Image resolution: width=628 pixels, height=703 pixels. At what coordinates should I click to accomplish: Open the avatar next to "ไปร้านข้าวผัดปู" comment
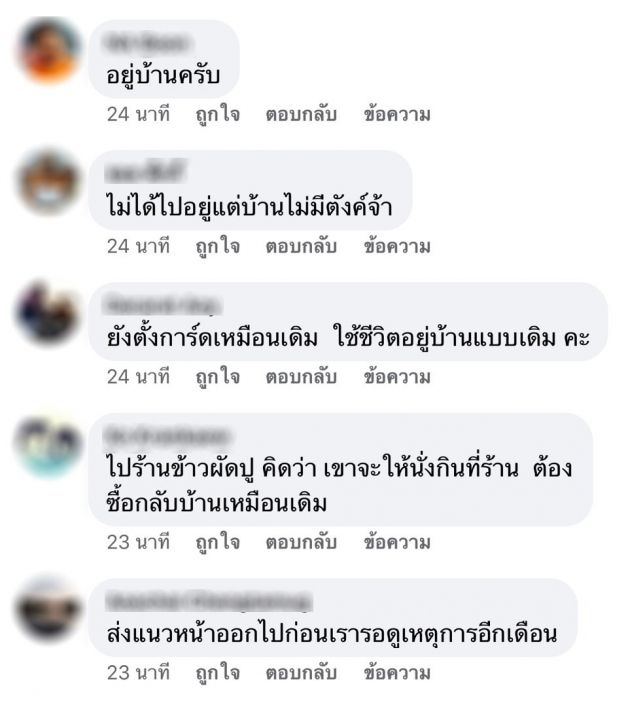(x=50, y=446)
